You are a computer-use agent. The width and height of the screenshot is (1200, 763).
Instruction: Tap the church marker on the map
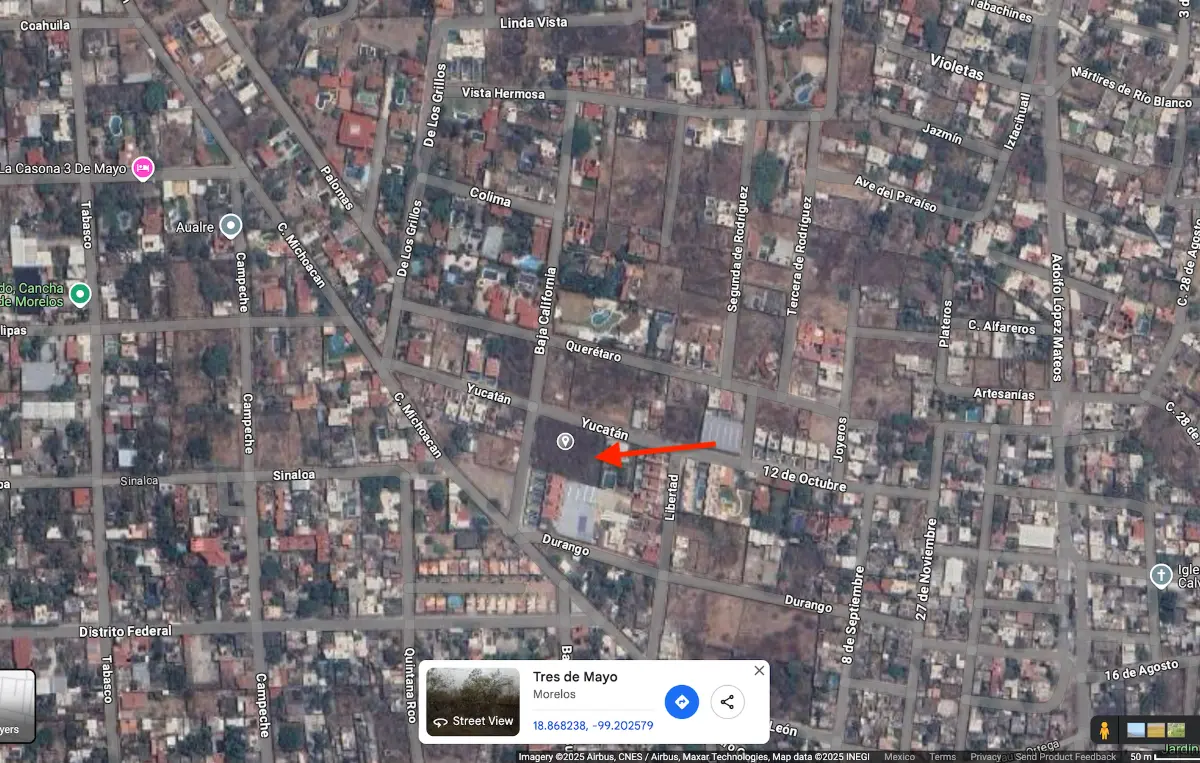tap(1160, 575)
